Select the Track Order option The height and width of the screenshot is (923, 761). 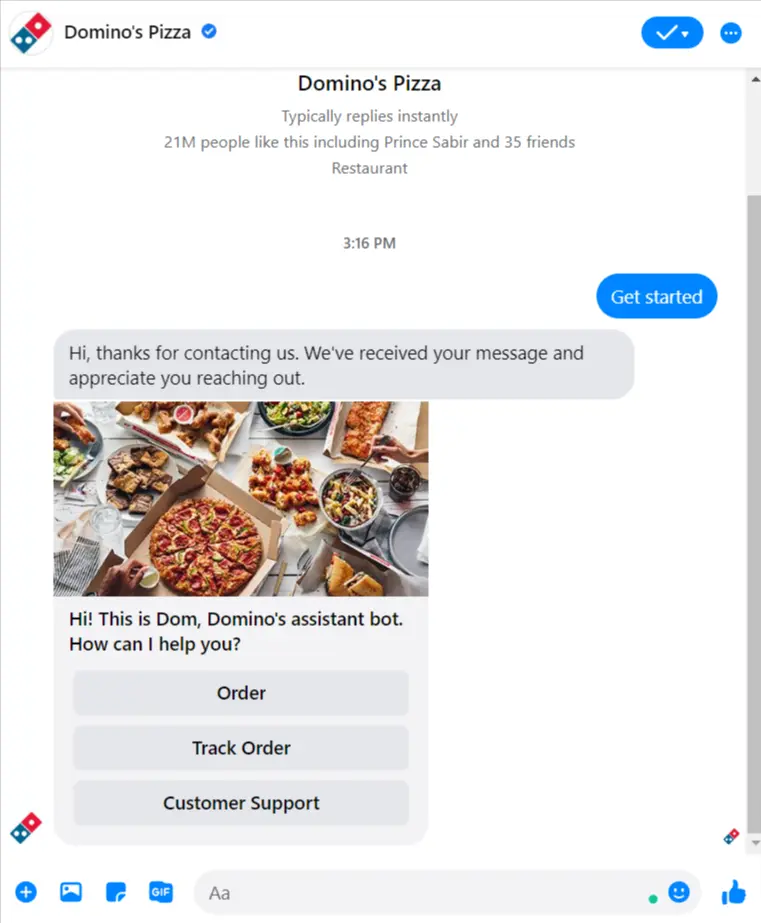(x=240, y=748)
